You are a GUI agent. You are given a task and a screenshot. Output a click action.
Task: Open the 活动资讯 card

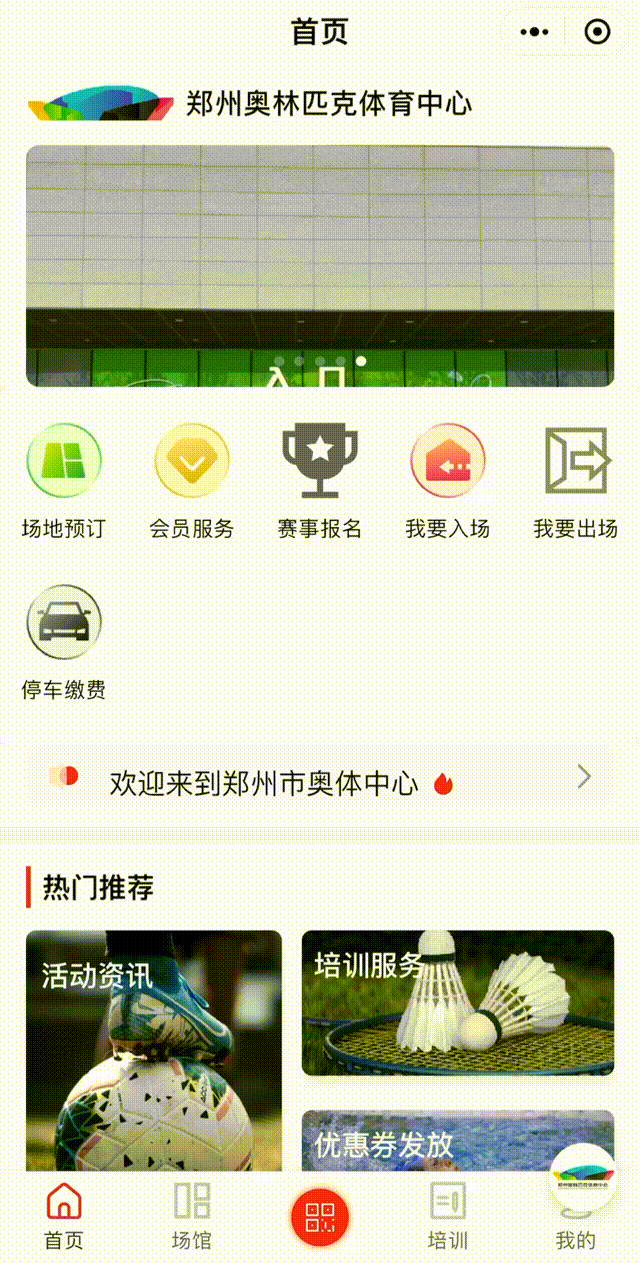coord(154,1050)
